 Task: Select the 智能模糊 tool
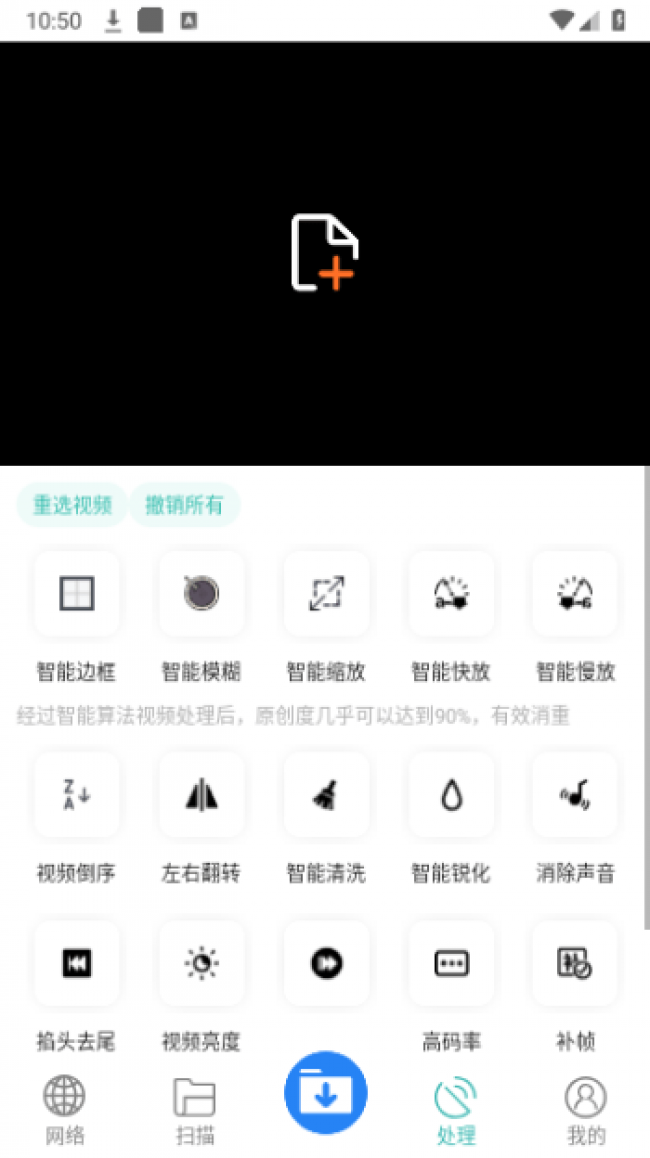tap(201, 594)
